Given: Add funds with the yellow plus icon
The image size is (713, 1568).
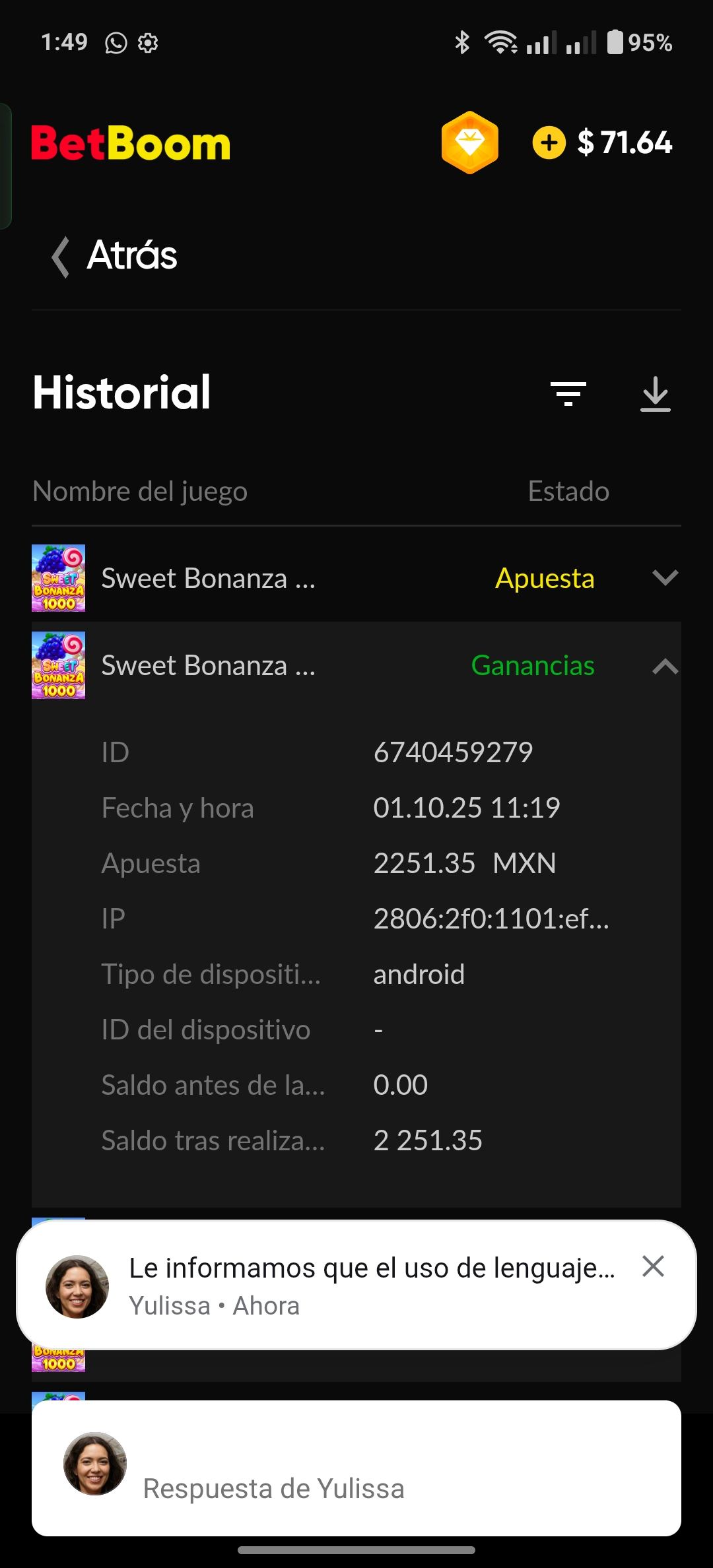Looking at the screenshot, I should click(549, 143).
